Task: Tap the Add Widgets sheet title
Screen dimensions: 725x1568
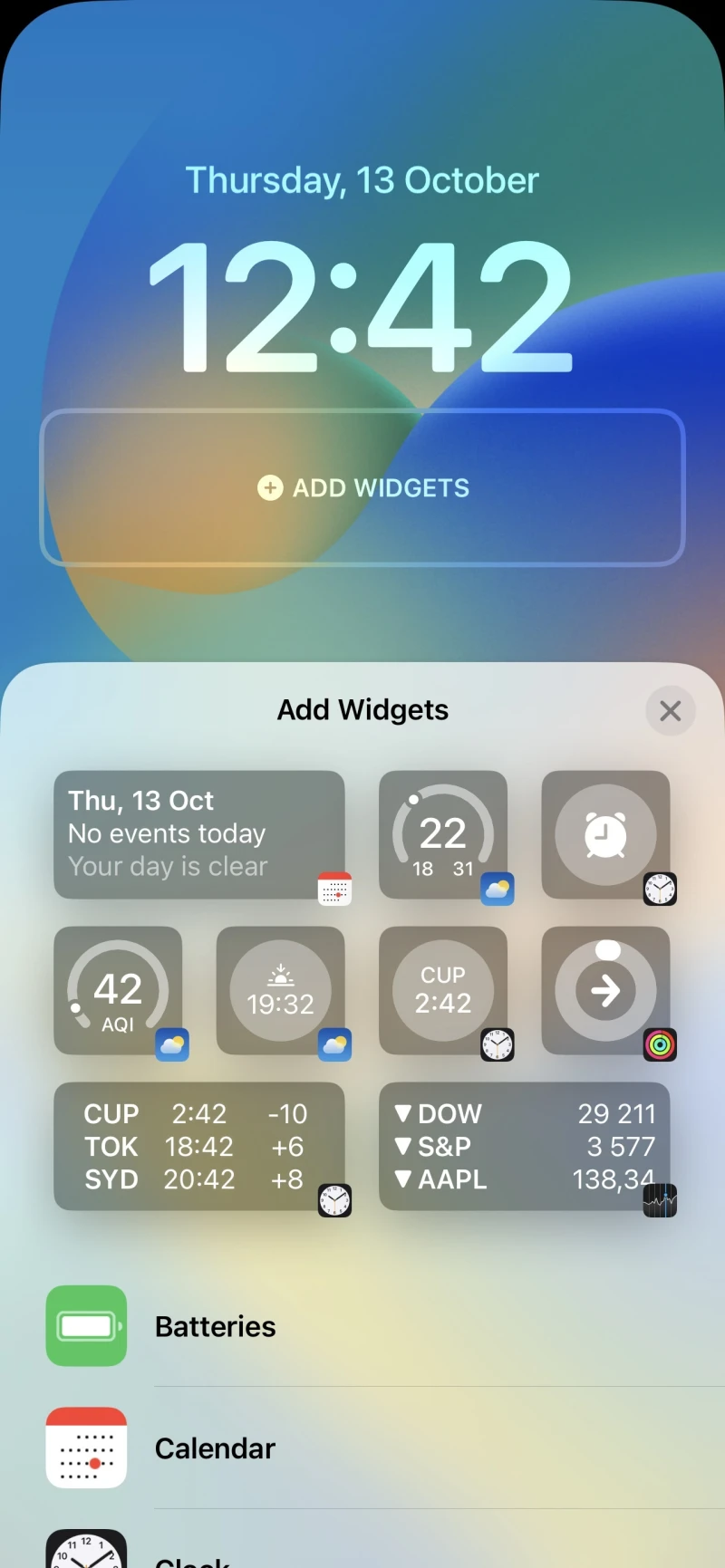Action: [362, 710]
